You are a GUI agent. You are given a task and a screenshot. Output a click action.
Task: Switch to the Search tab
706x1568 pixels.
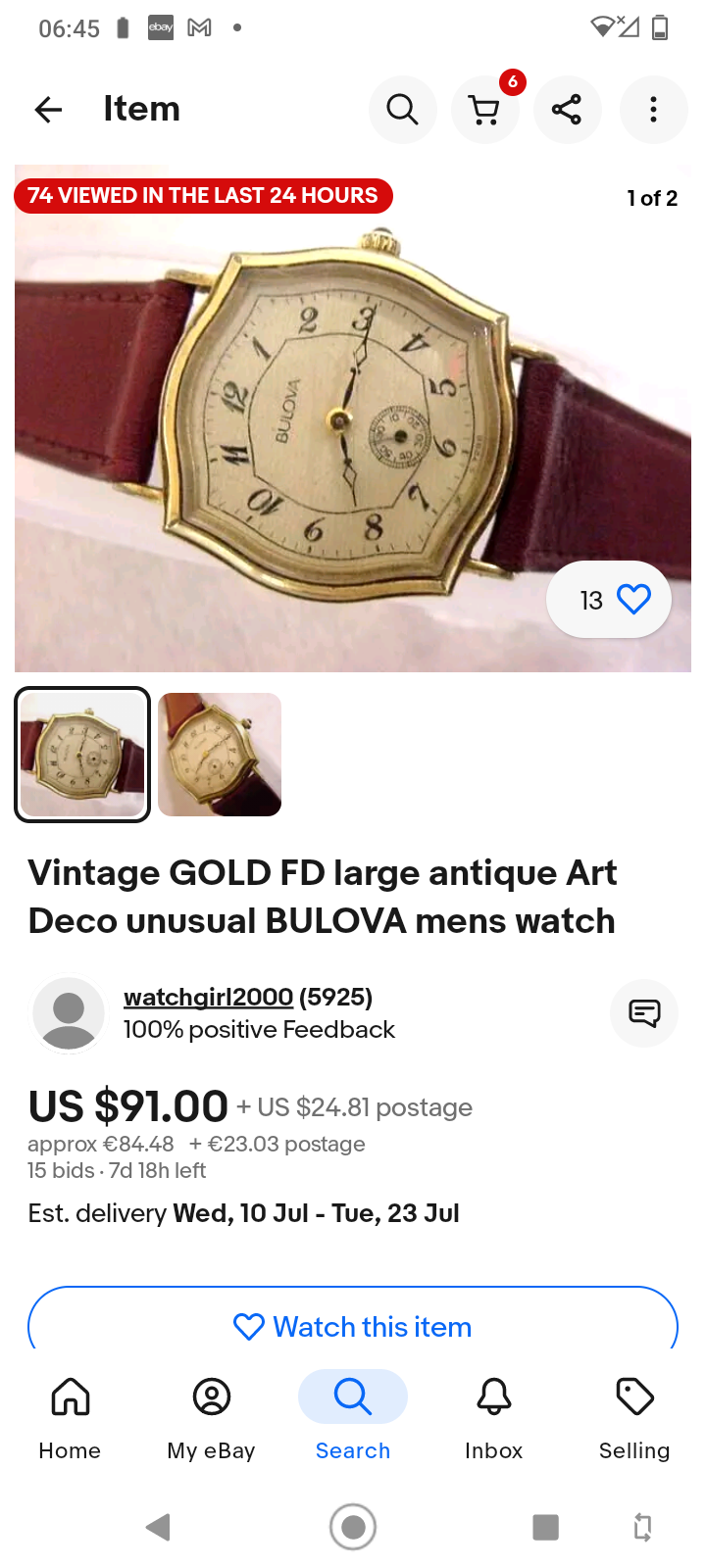[353, 1416]
